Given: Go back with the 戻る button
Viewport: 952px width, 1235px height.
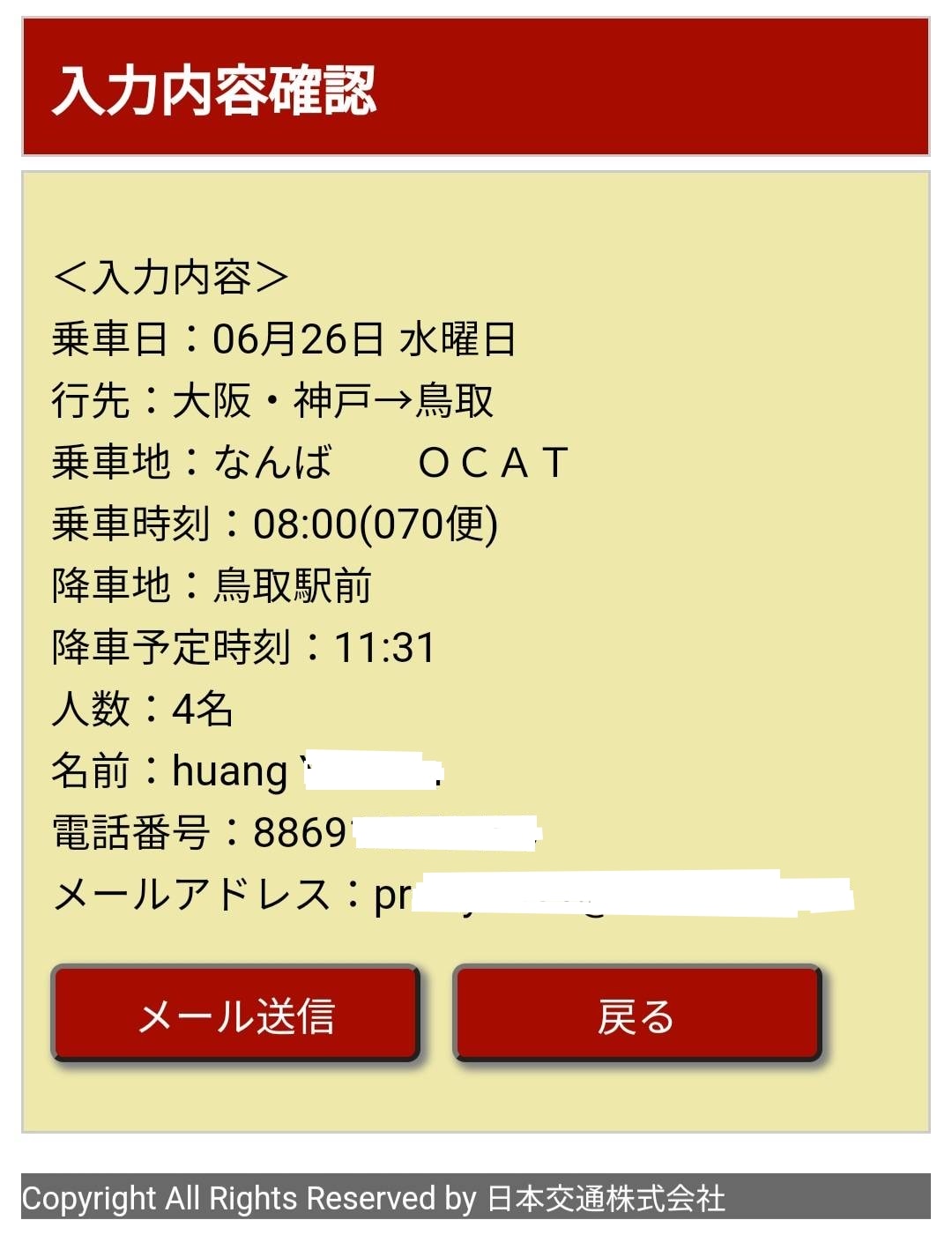Looking at the screenshot, I should [x=636, y=1015].
